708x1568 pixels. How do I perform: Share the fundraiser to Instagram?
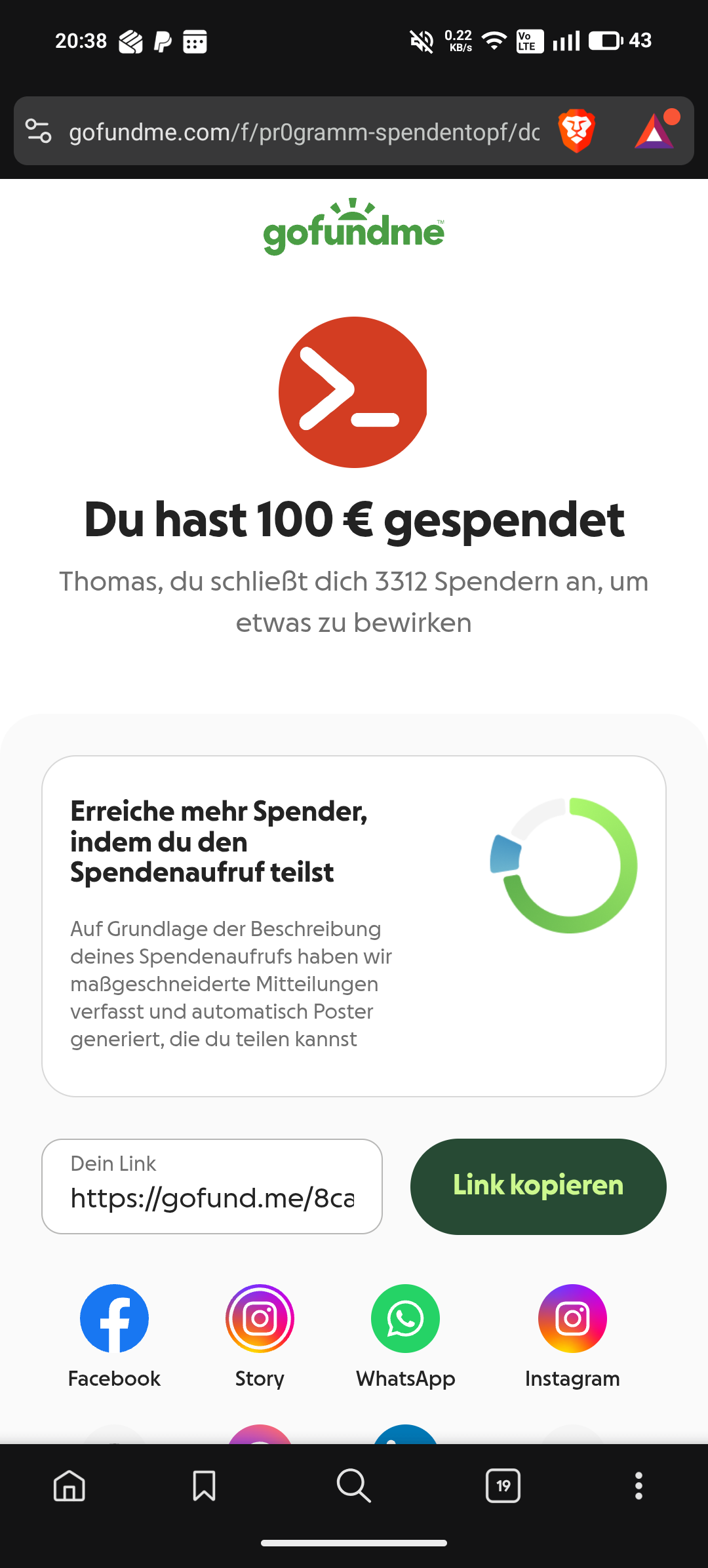click(x=572, y=1318)
